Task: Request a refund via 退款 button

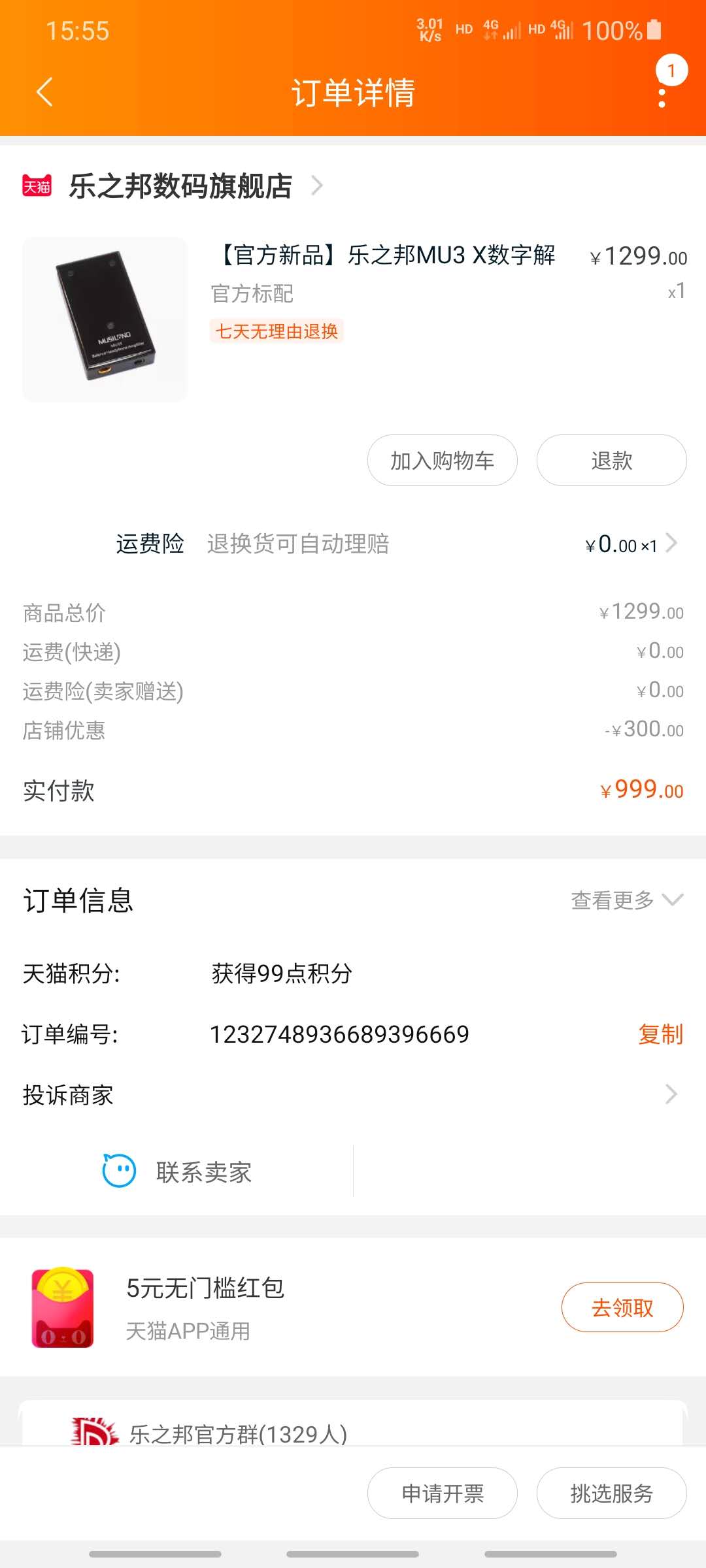Action: click(x=611, y=461)
